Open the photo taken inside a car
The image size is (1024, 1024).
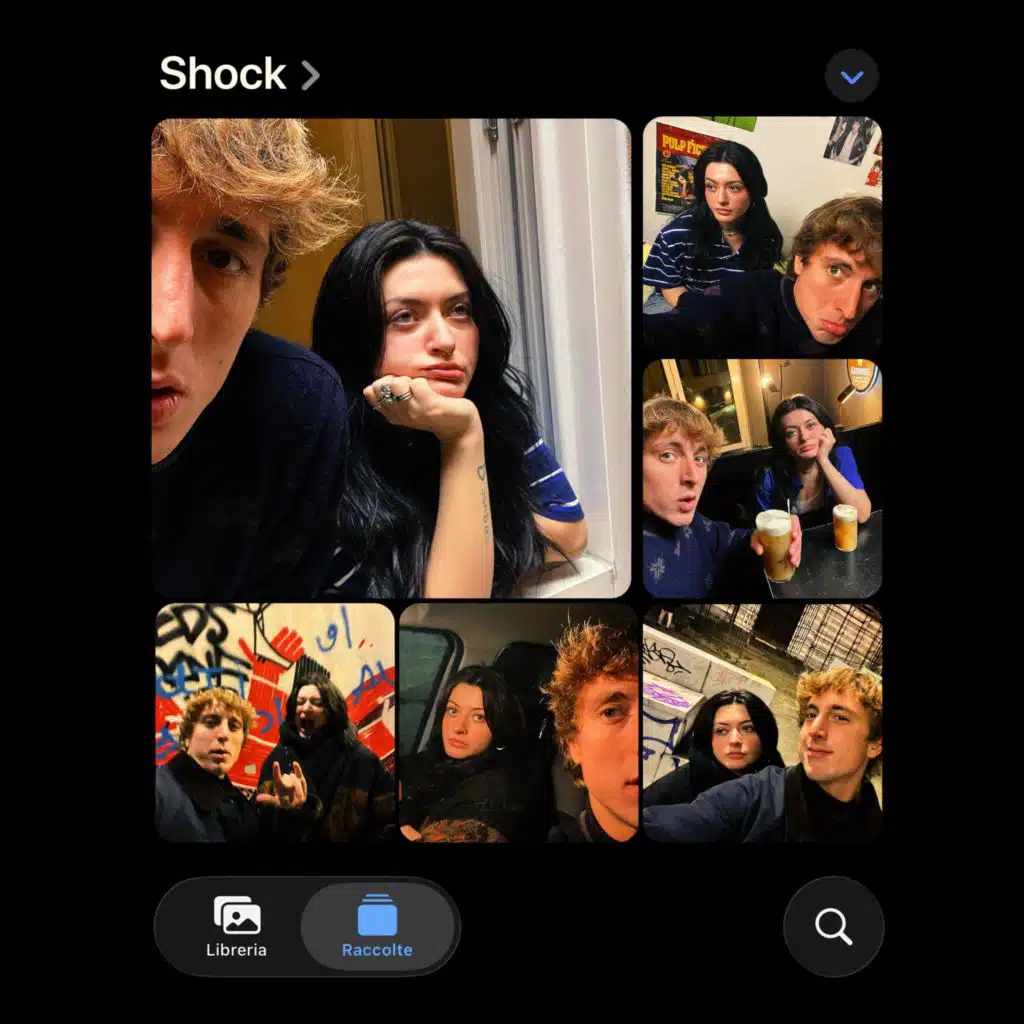click(x=519, y=722)
